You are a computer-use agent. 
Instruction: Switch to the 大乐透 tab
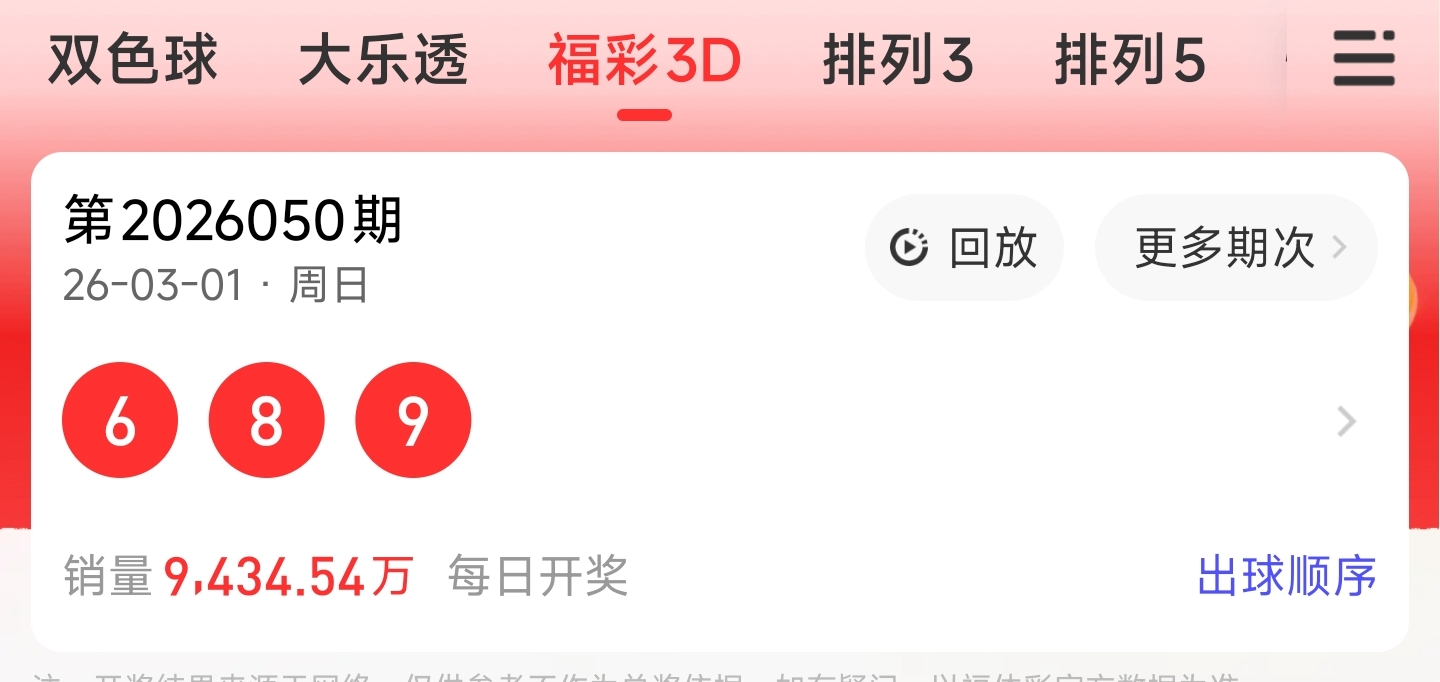(384, 62)
